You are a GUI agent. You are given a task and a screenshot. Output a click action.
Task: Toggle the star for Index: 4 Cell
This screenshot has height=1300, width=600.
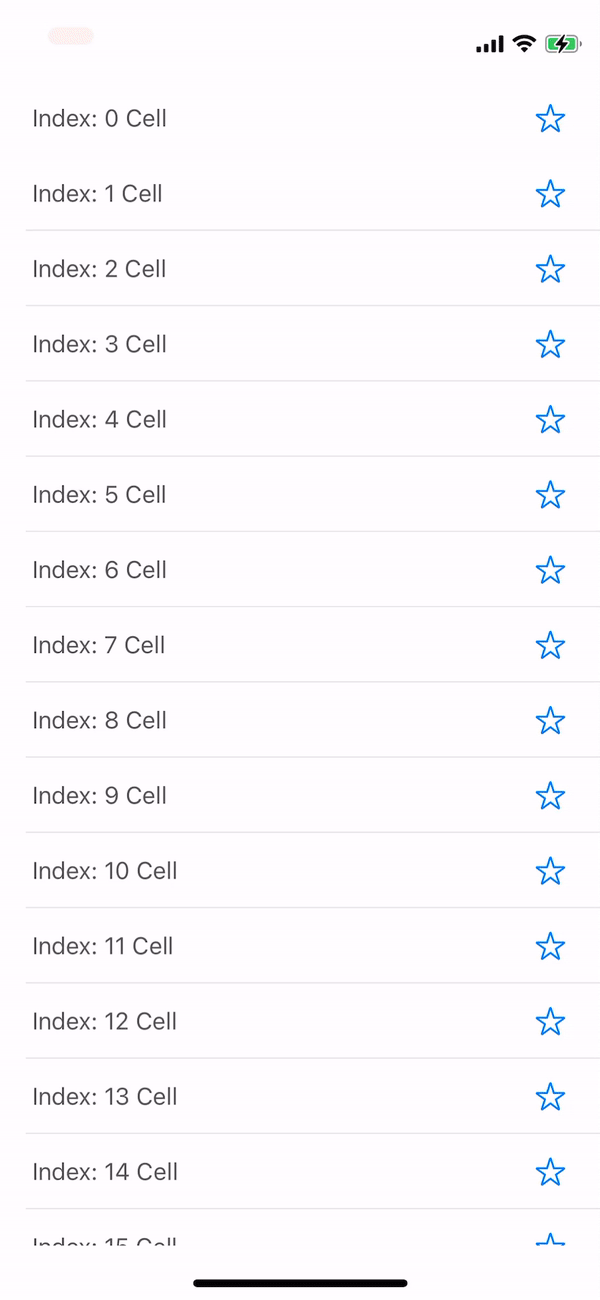pos(550,420)
